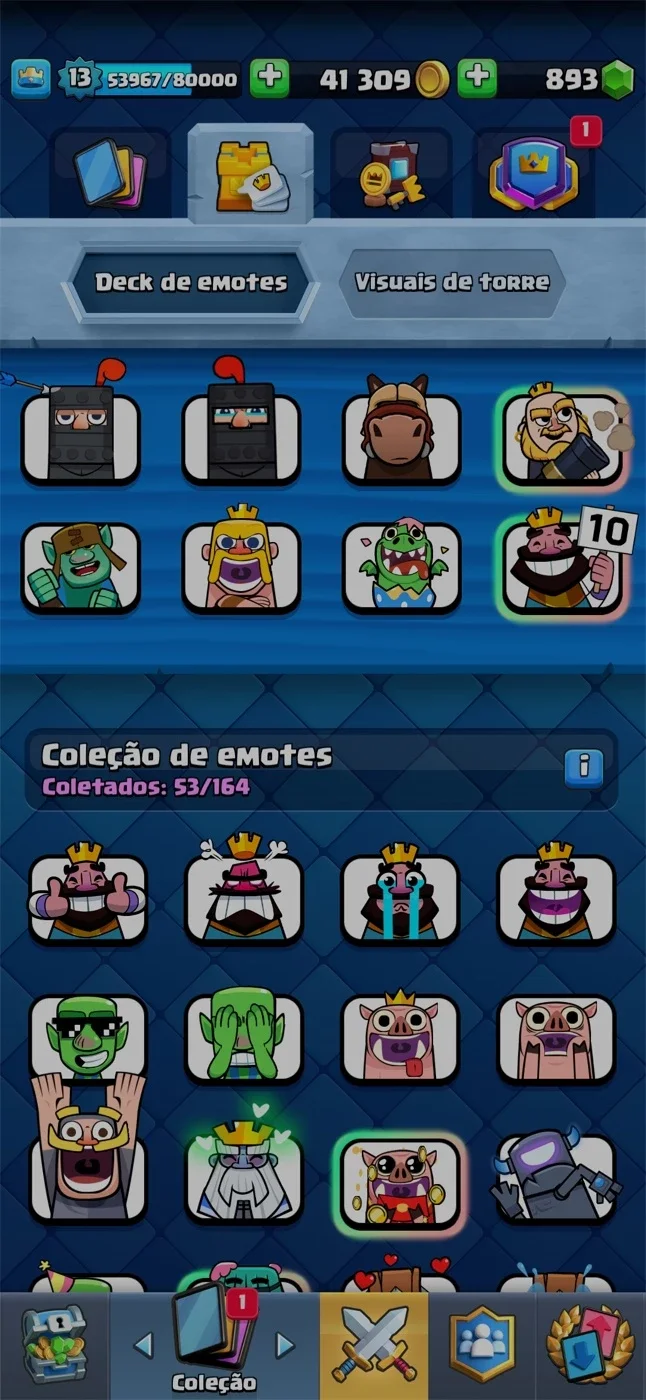Switch to Visuais de torre
646x1400 pixels.
pos(452,282)
